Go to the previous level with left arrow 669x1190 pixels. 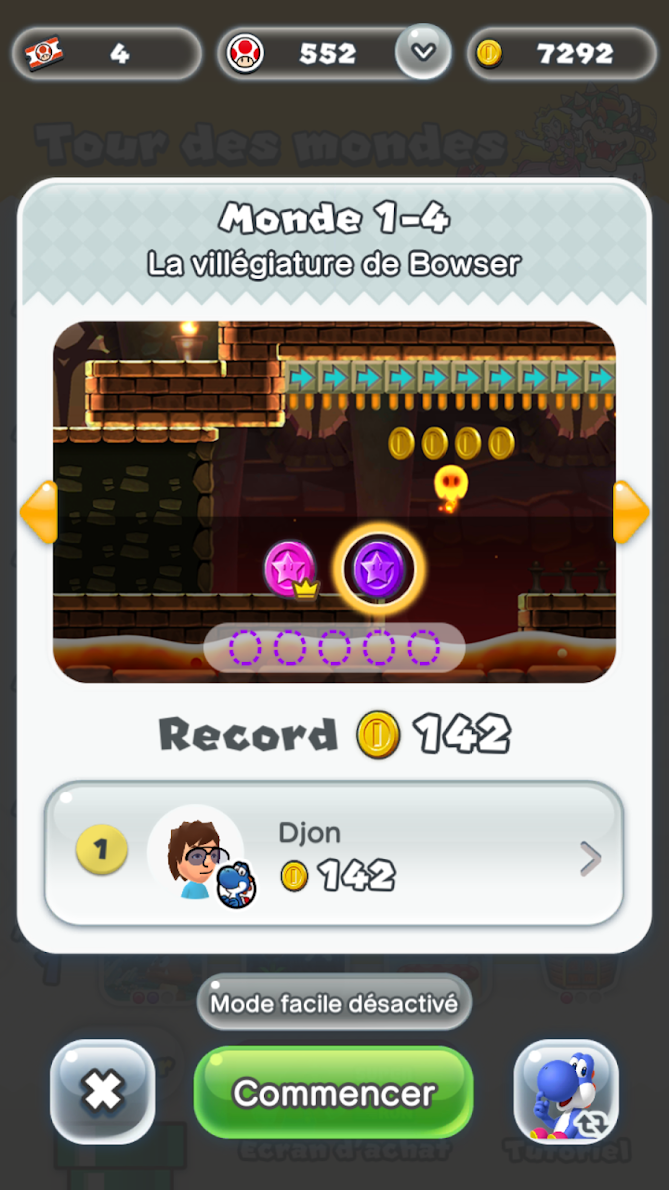click(39, 511)
